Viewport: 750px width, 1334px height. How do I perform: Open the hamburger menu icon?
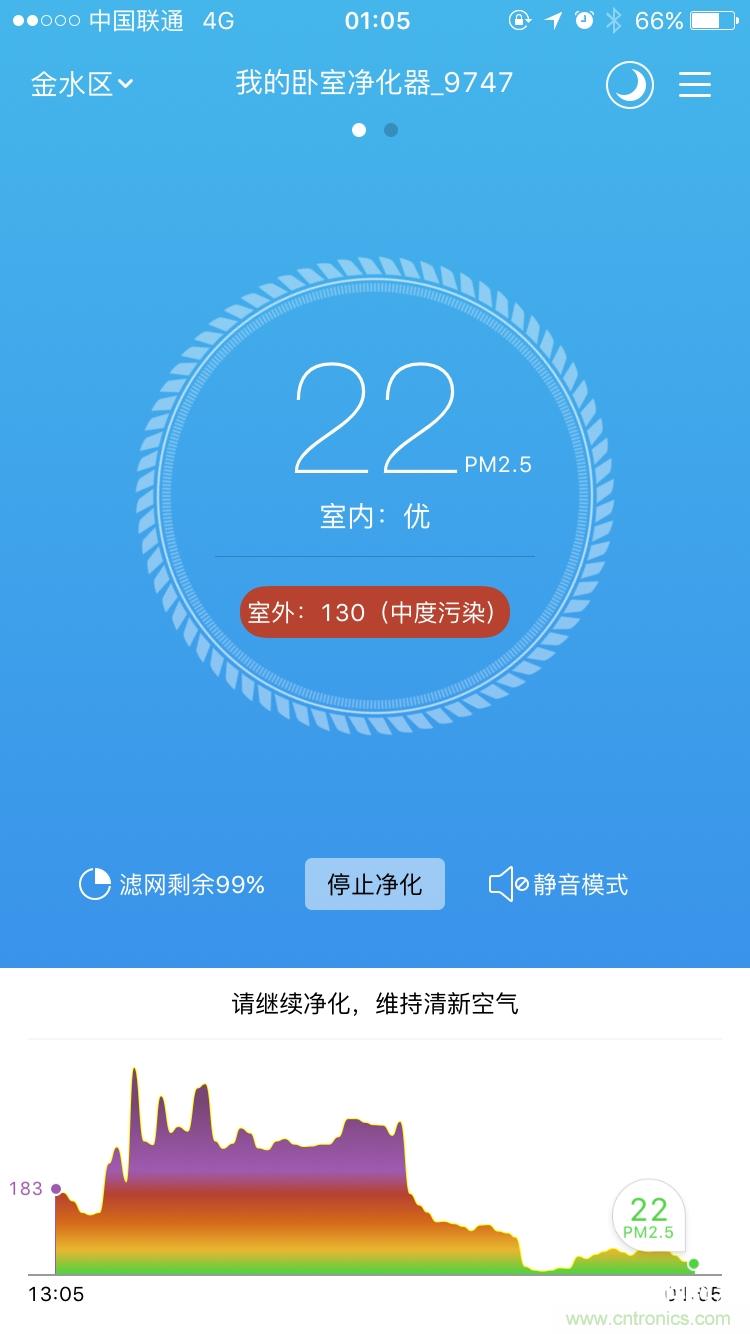[x=694, y=84]
